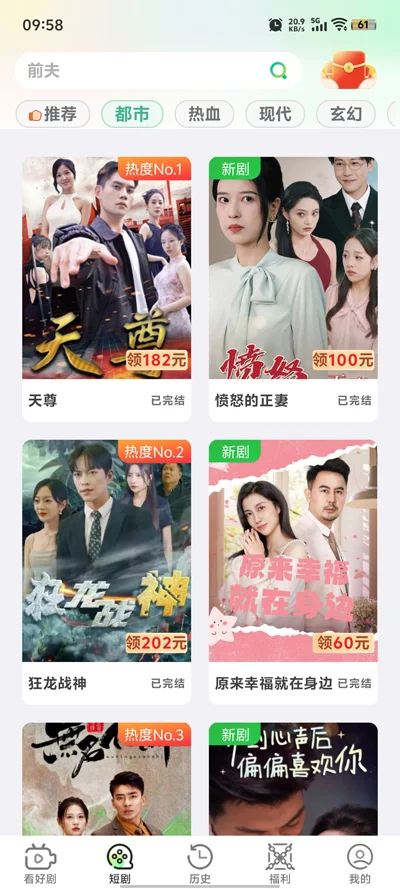Screen dimensions: 400x889
Task: Open the drama 原来幸福就在身边
Action: (293, 572)
